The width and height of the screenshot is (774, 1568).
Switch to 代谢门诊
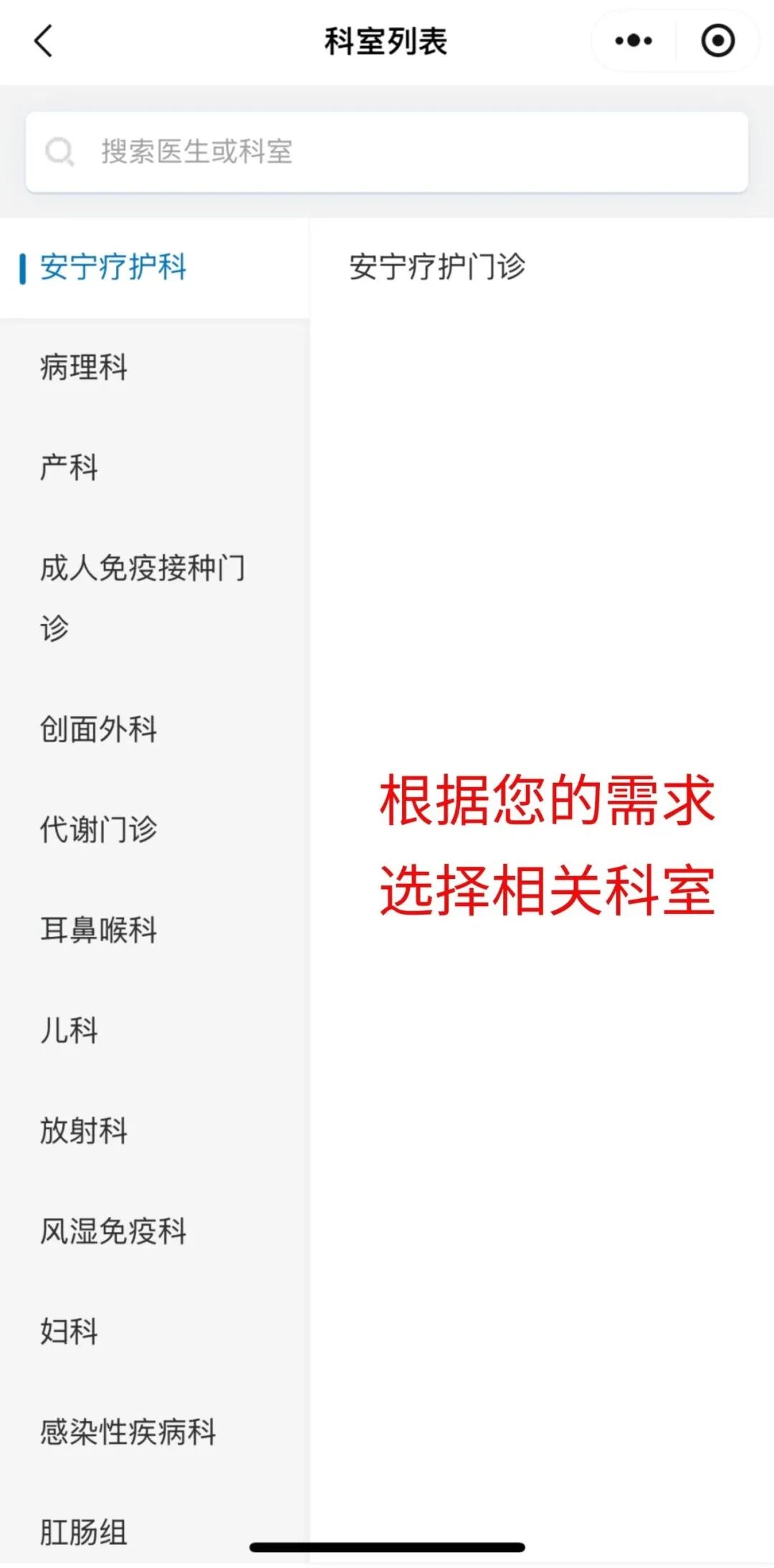[x=98, y=829]
